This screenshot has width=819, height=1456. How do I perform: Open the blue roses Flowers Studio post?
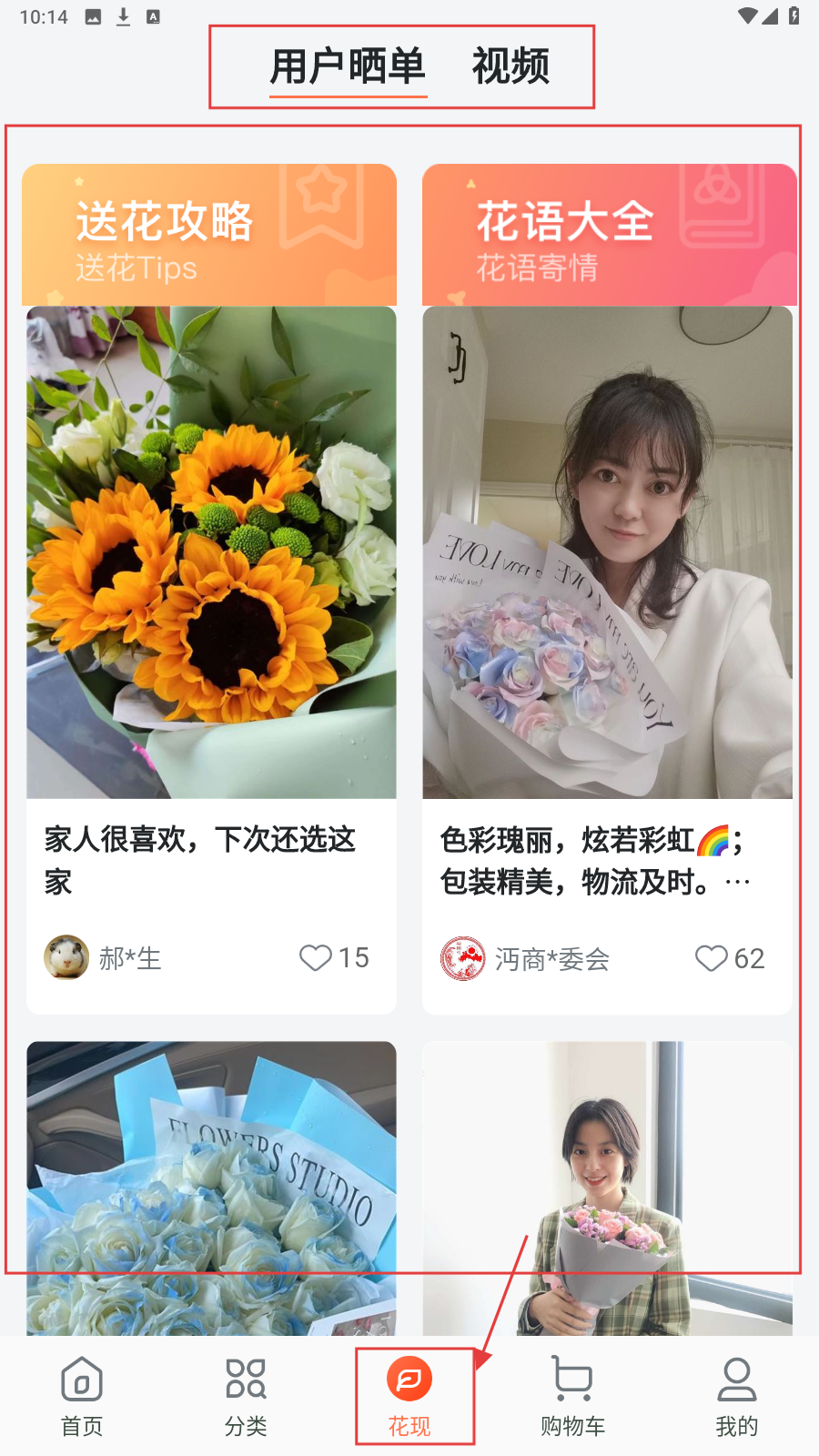point(211,1187)
